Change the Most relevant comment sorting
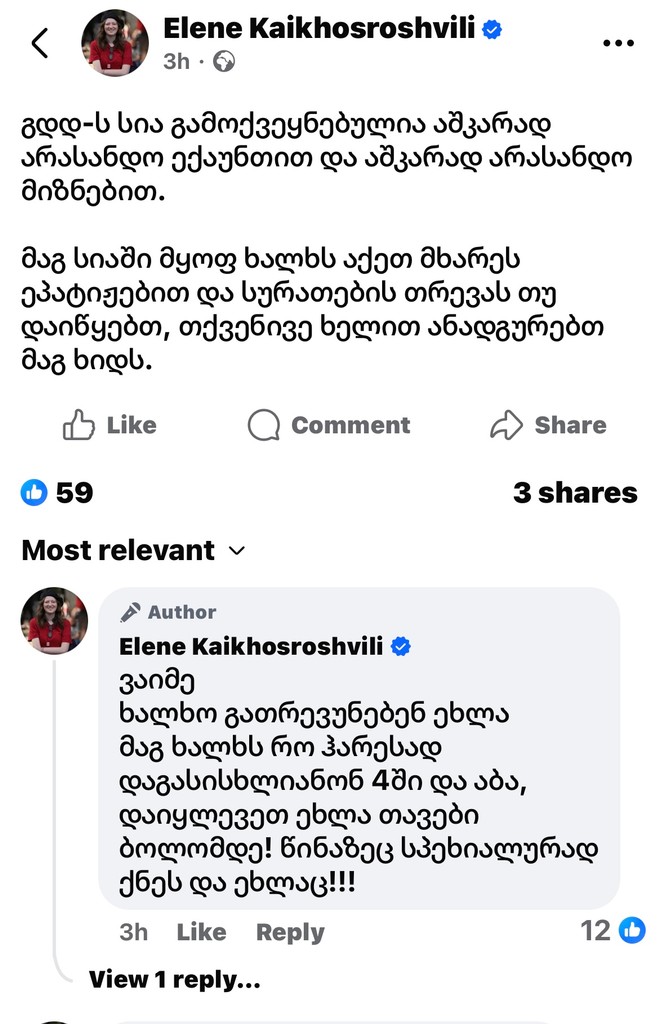This screenshot has height=1024, width=659. pos(133,550)
